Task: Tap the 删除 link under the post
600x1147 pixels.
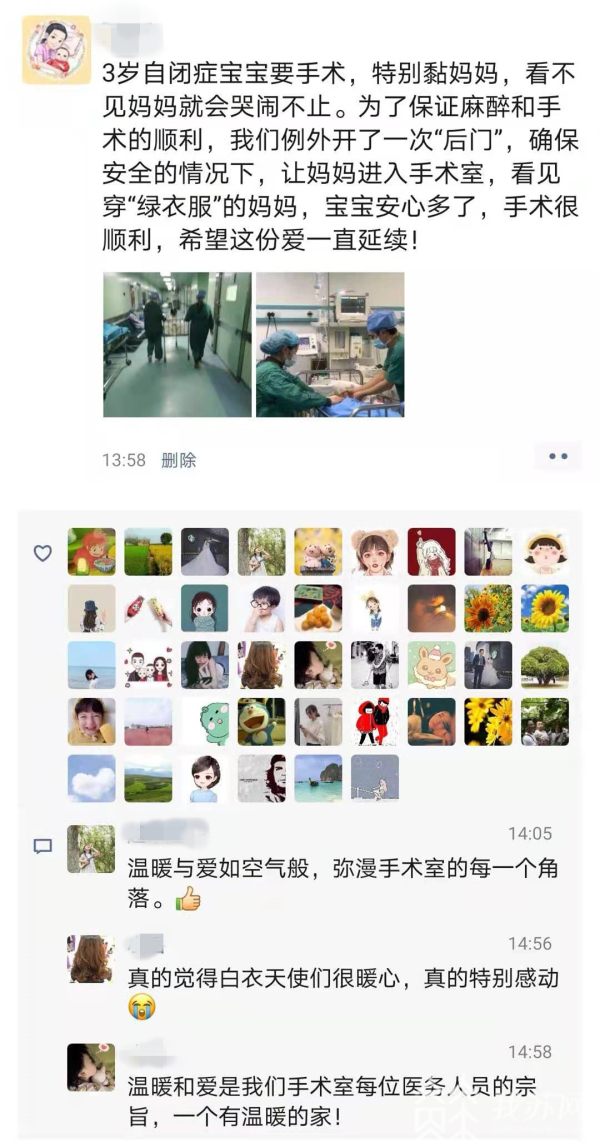Action: (x=179, y=460)
